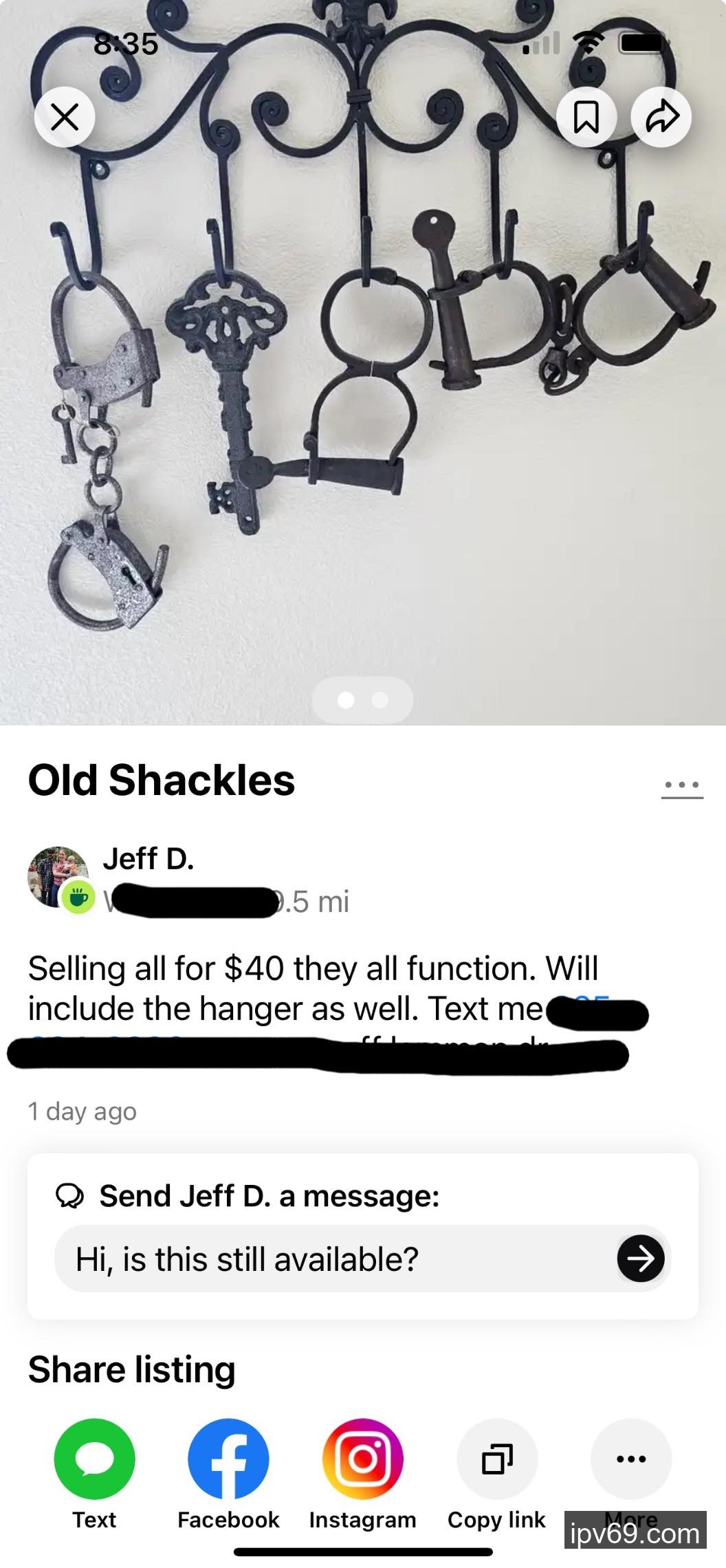Screen dimensions: 726x1568
Task: View Jeff D.'s profile picture
Action: click(58, 877)
